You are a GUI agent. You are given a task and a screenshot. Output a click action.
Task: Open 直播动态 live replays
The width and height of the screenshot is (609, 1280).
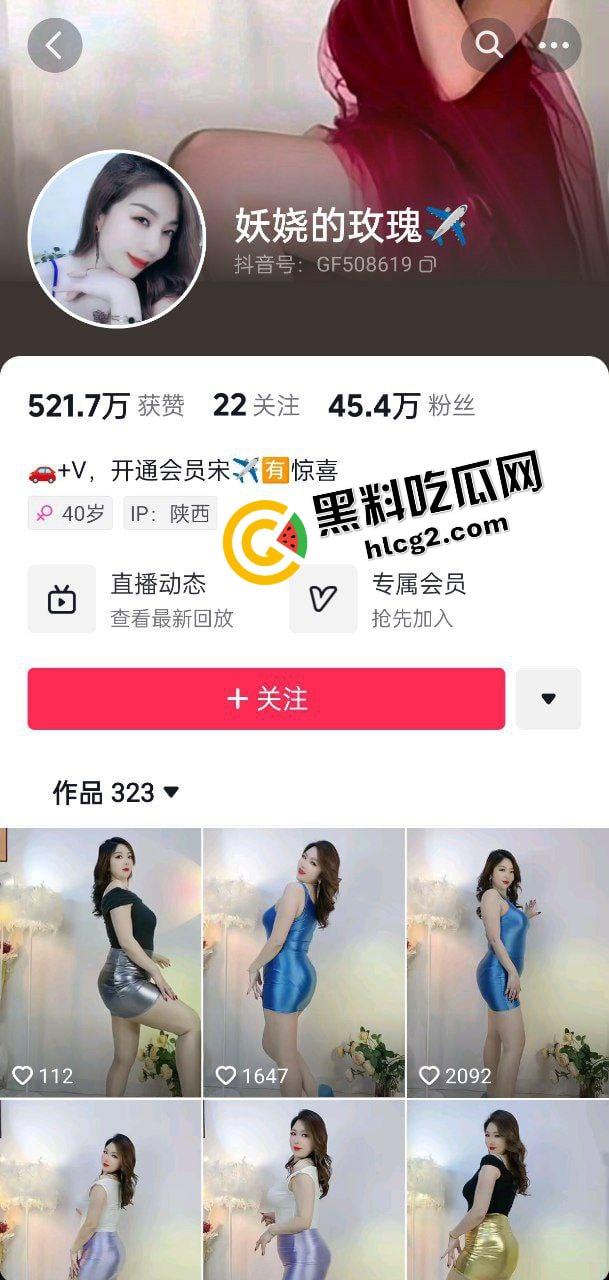point(132,599)
